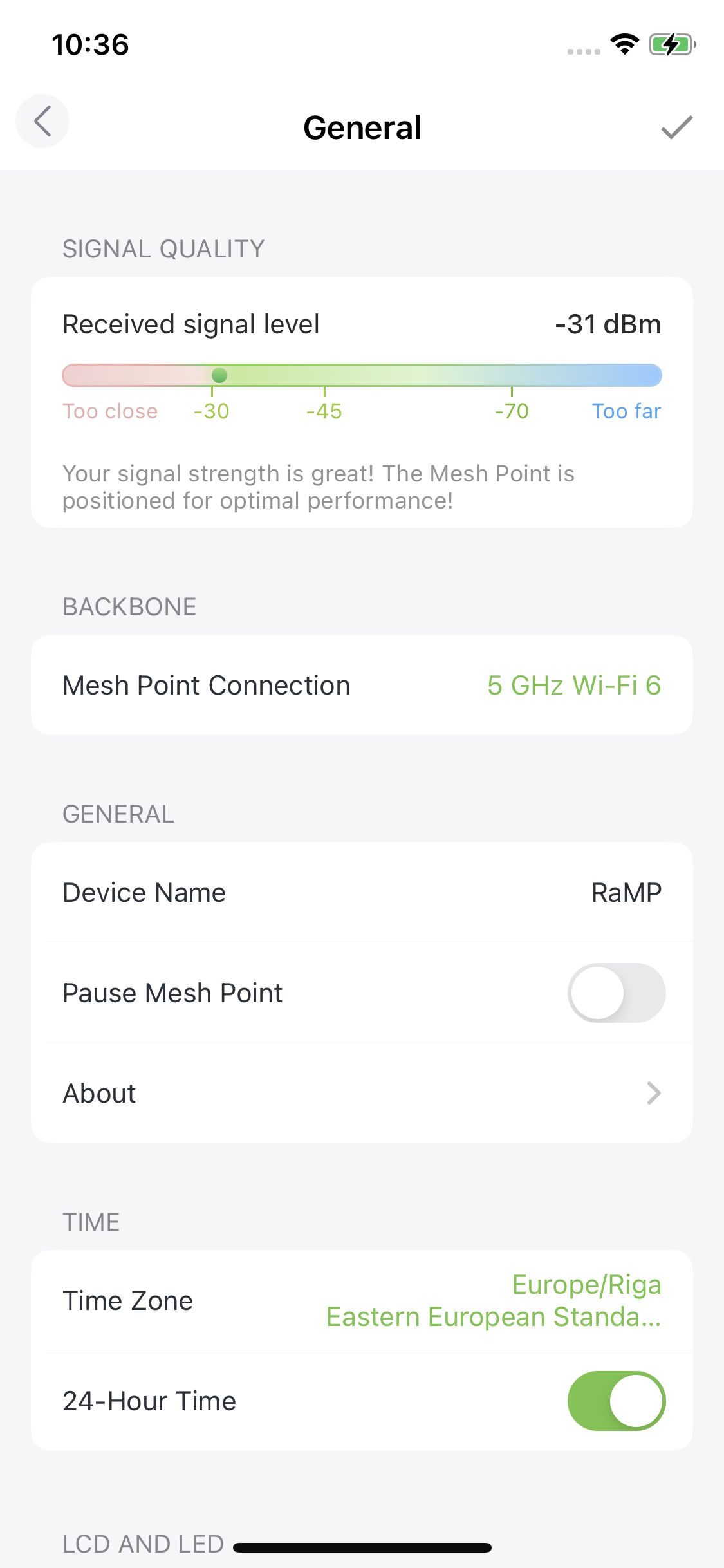Disable the 24-Hour Time switch

pos(617,1401)
